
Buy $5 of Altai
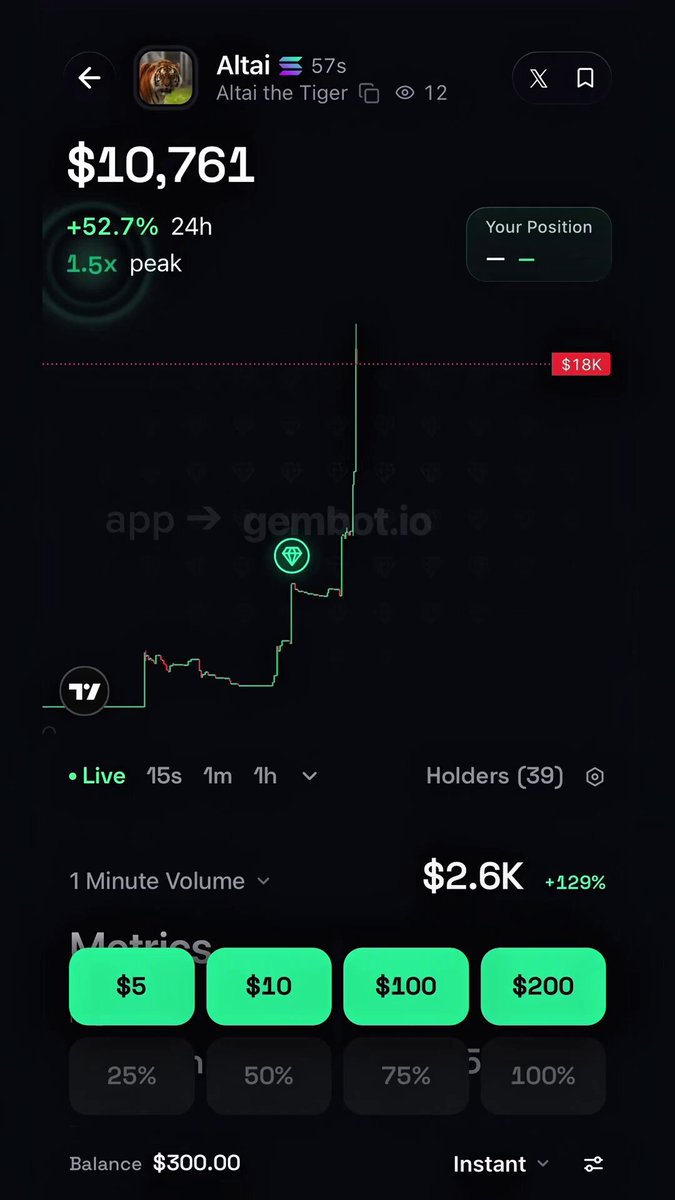tap(132, 986)
